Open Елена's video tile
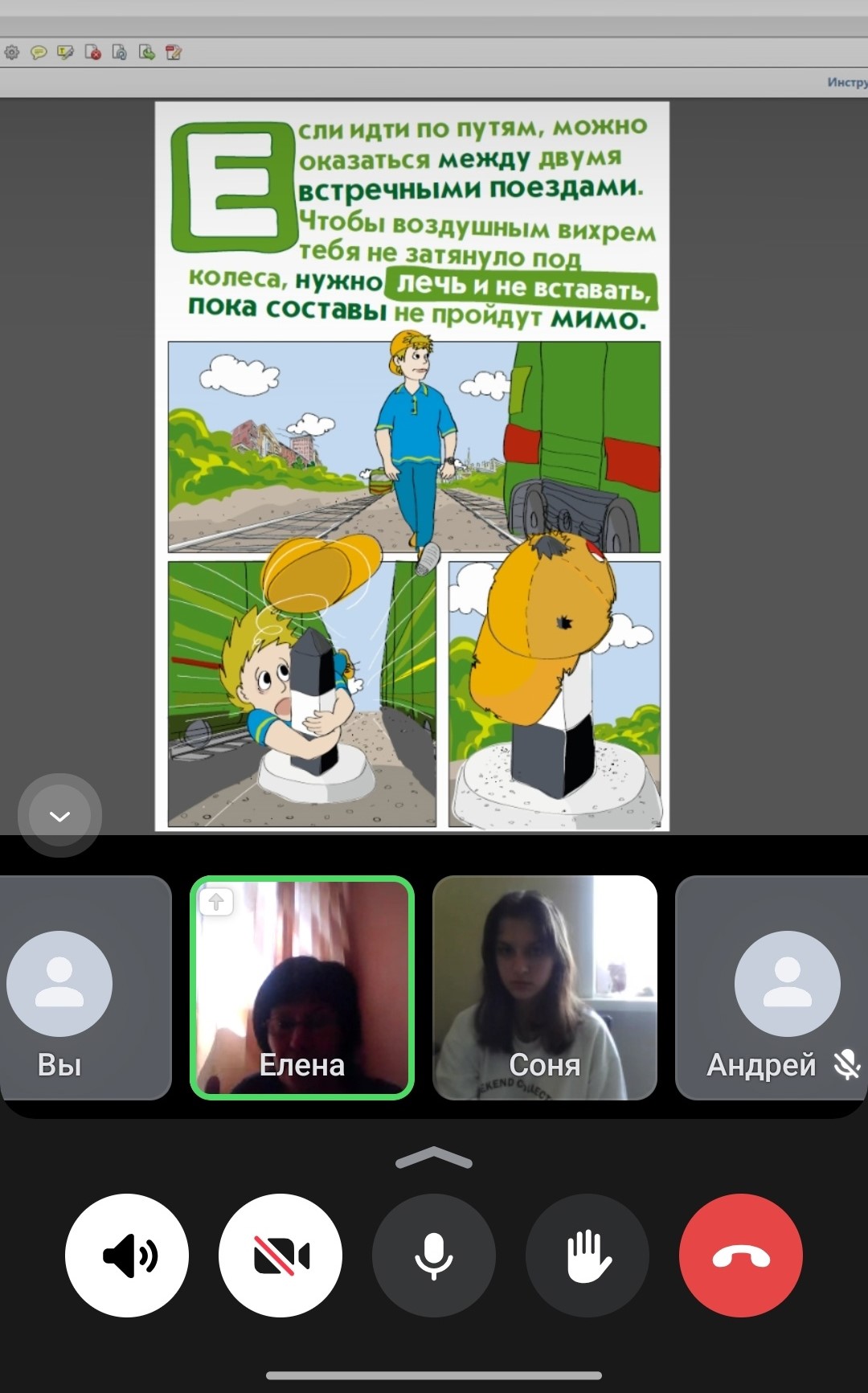This screenshot has height=1393, width=868. (x=302, y=987)
